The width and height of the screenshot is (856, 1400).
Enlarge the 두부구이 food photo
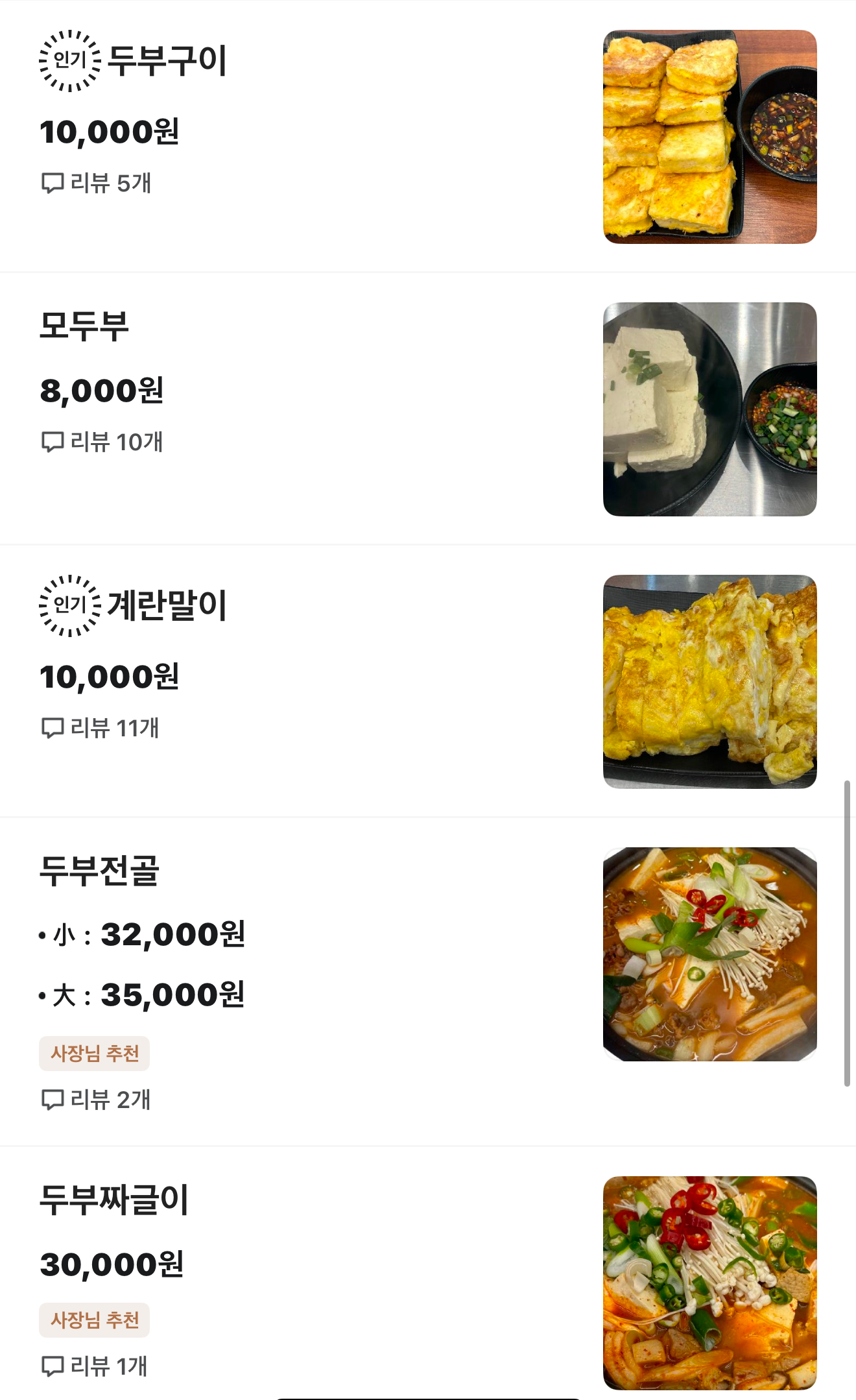click(x=709, y=137)
